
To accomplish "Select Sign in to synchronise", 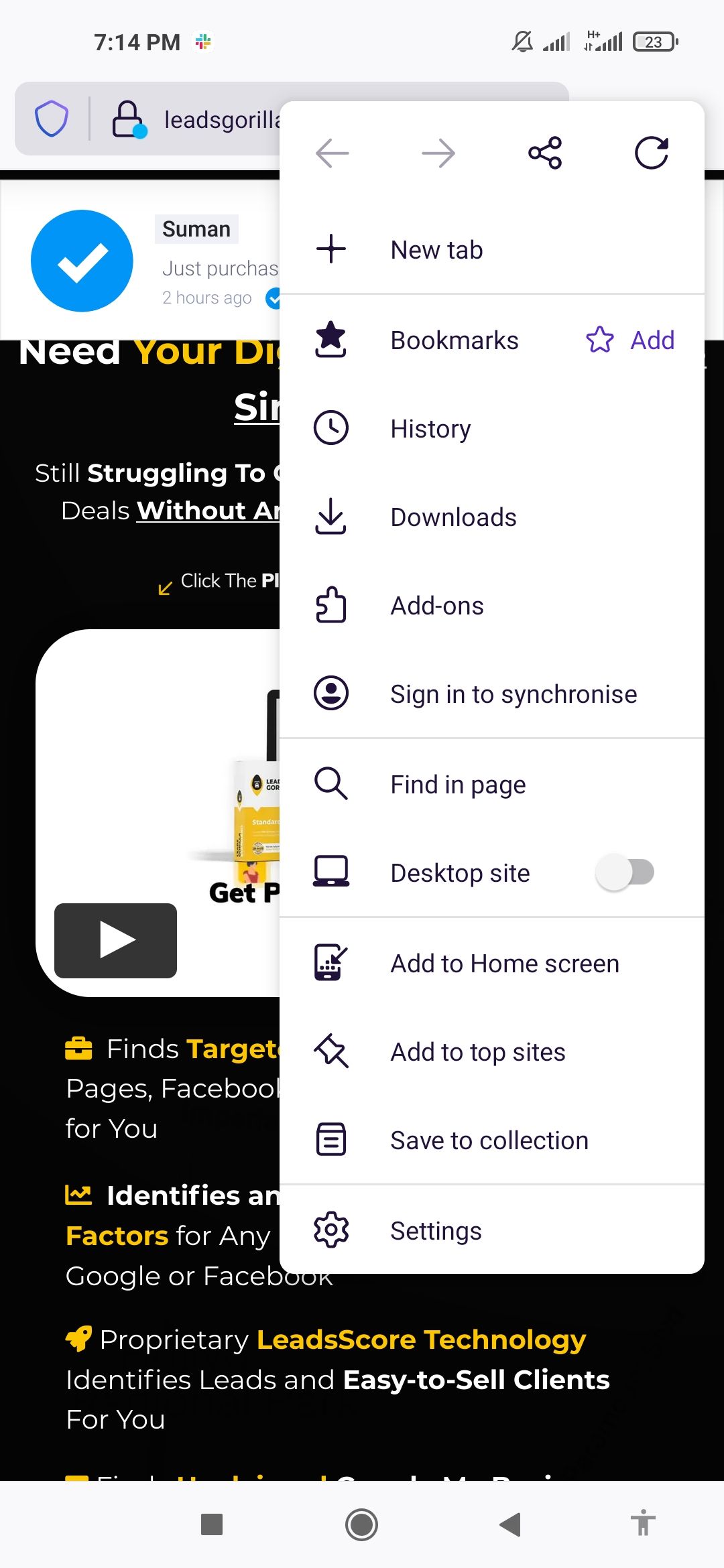I will pos(514,694).
